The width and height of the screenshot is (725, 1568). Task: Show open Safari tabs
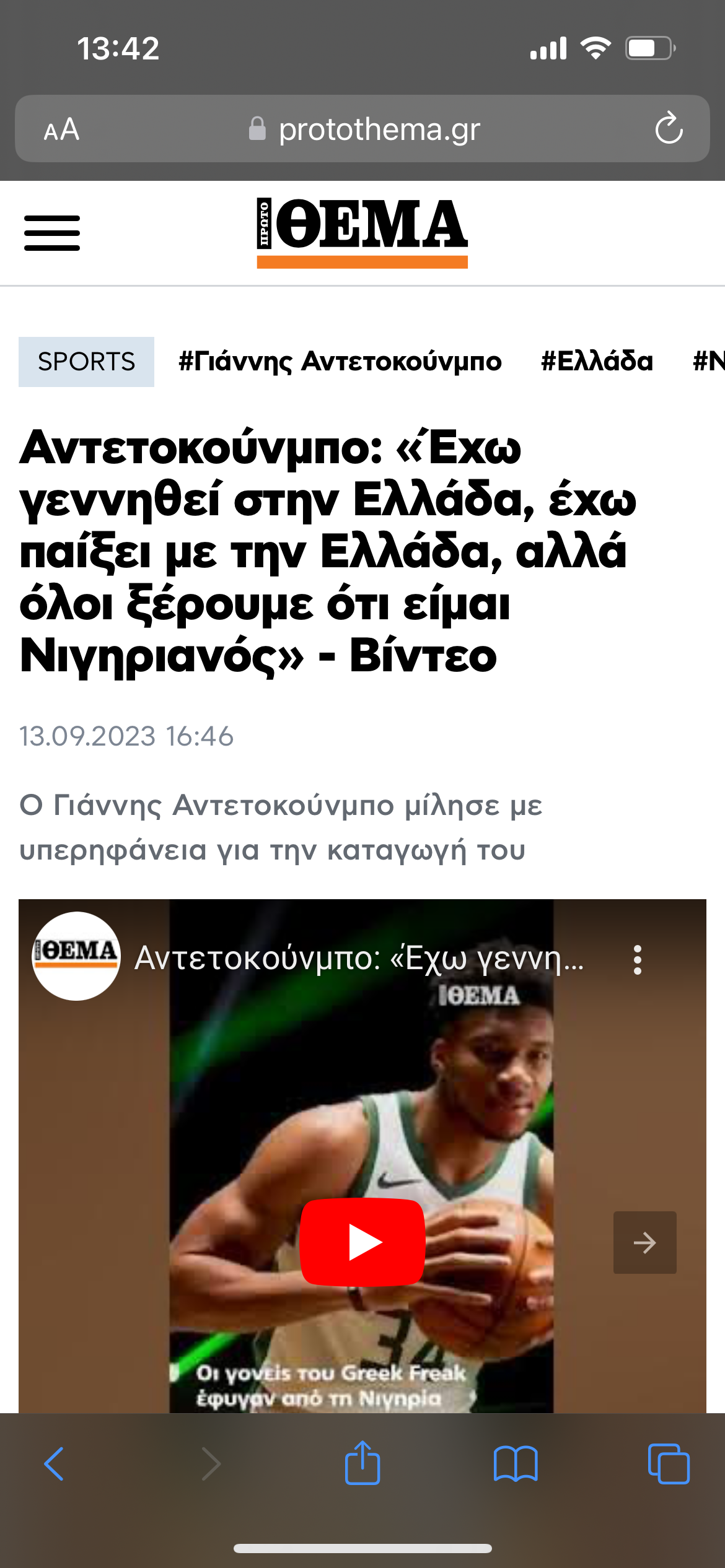tap(668, 1464)
